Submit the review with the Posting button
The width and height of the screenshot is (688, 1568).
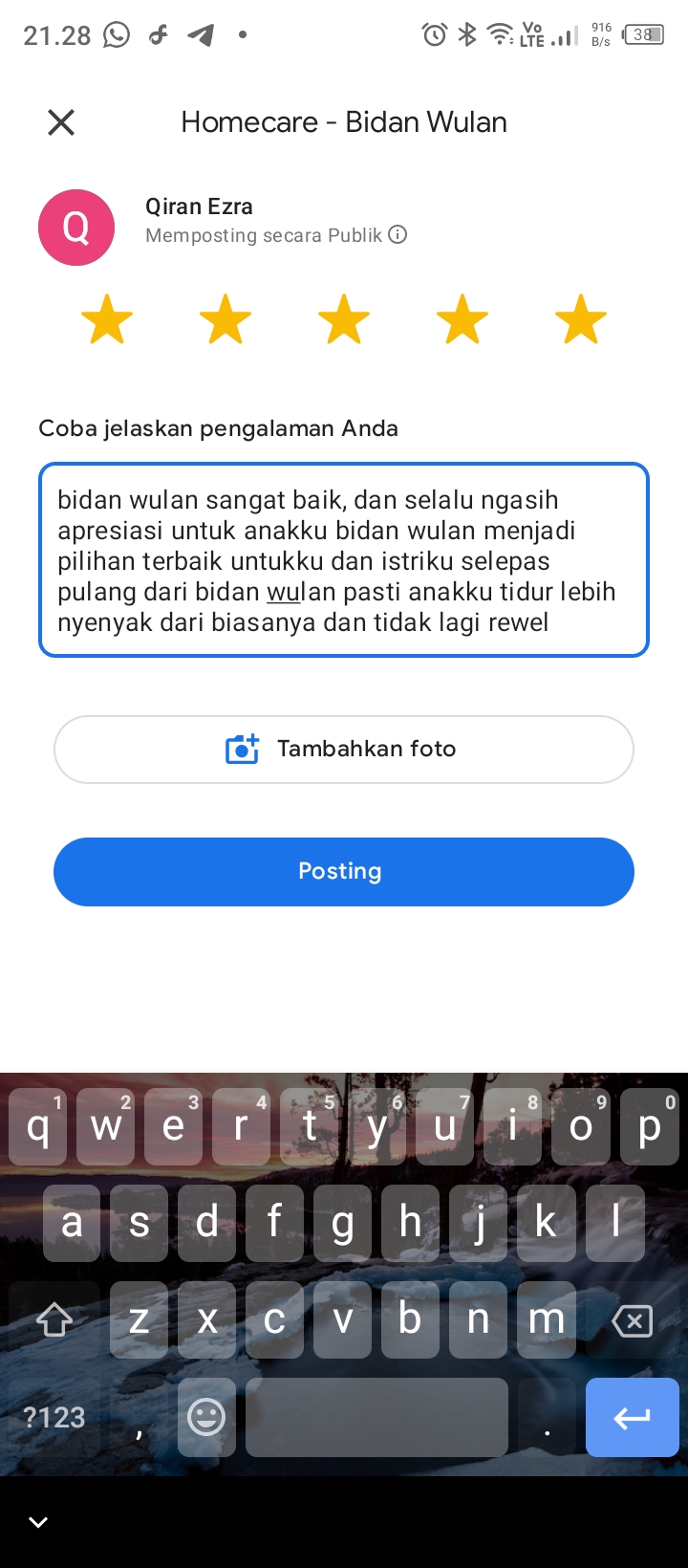click(344, 872)
